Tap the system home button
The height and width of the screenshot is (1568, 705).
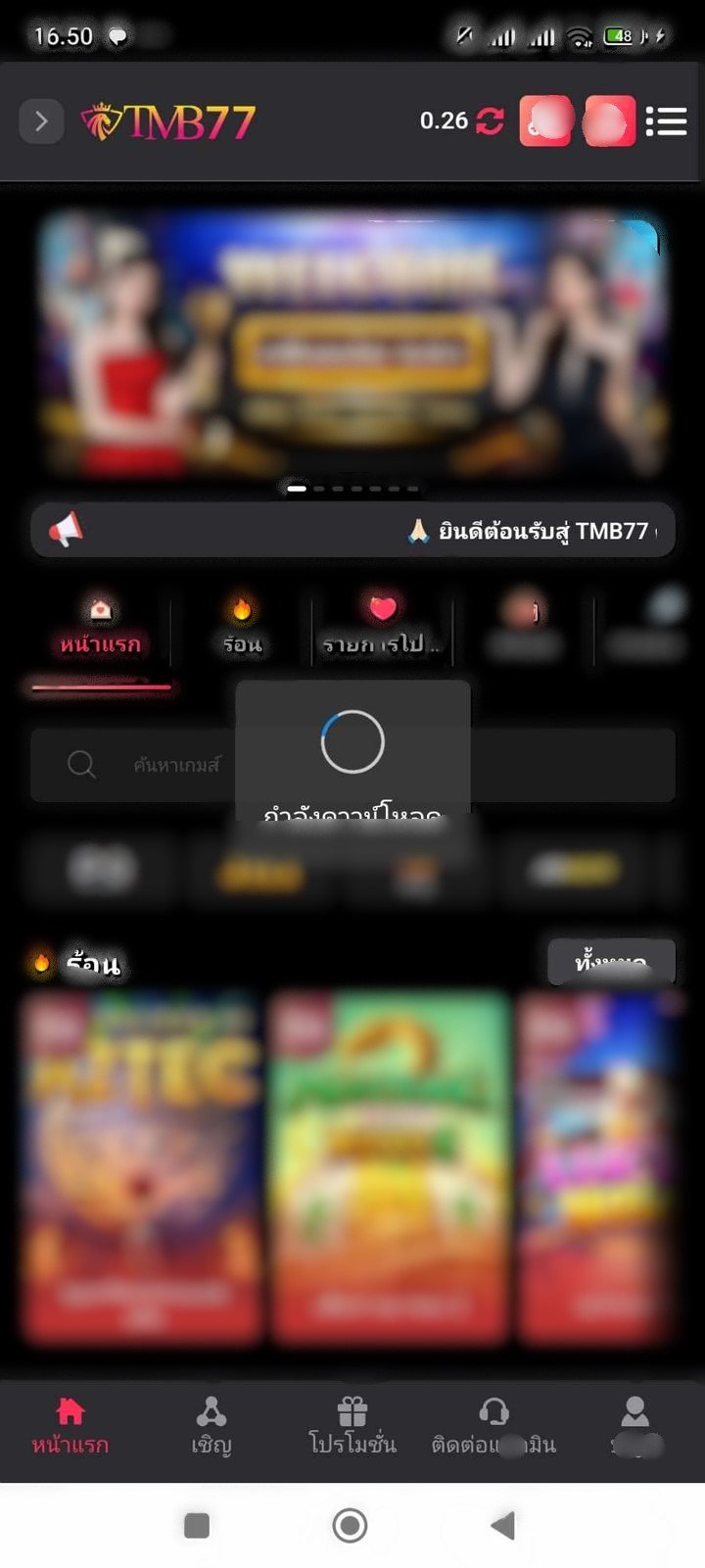[350, 1525]
